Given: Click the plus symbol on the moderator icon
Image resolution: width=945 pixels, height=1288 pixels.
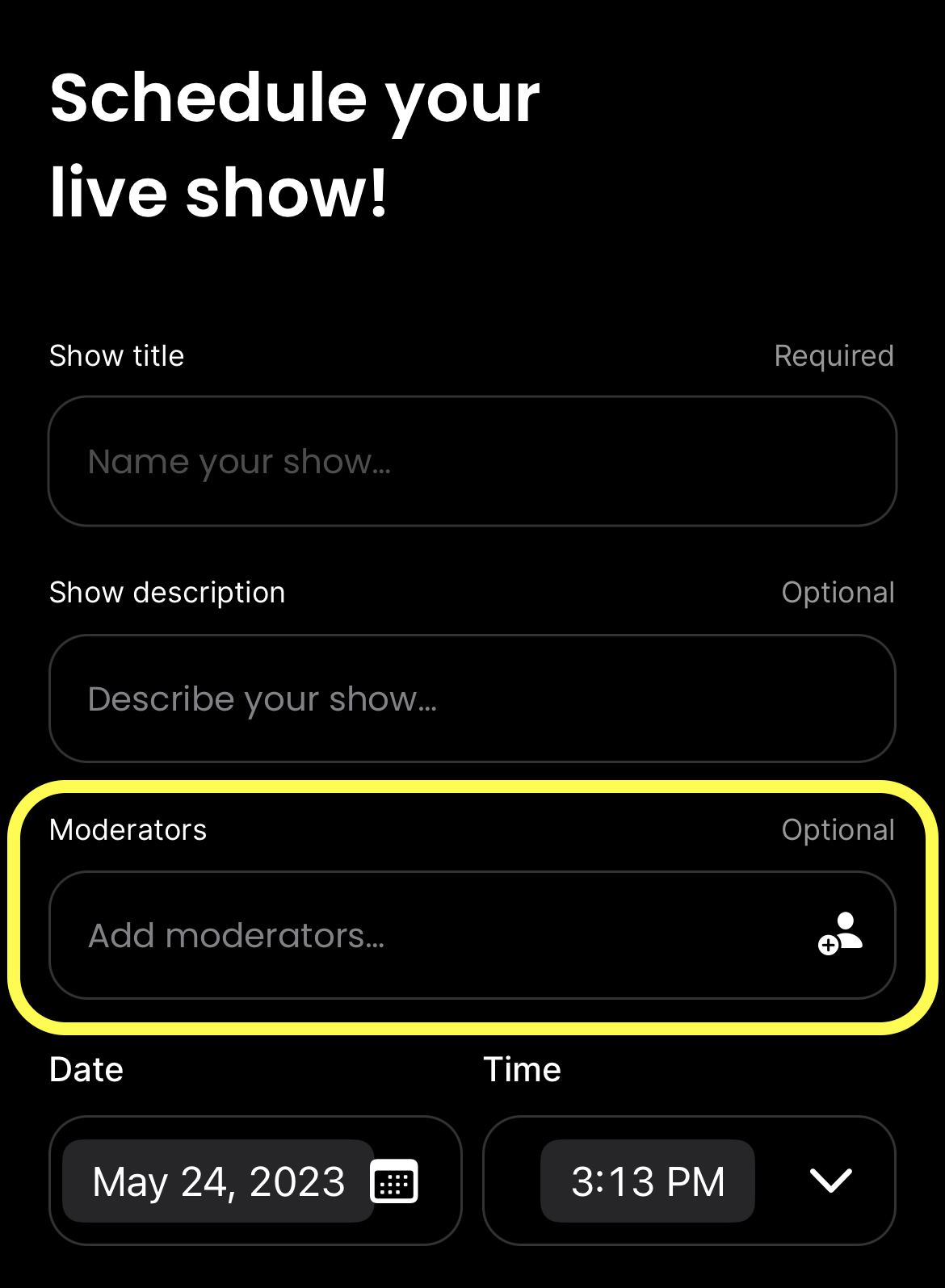Looking at the screenshot, I should [827, 946].
